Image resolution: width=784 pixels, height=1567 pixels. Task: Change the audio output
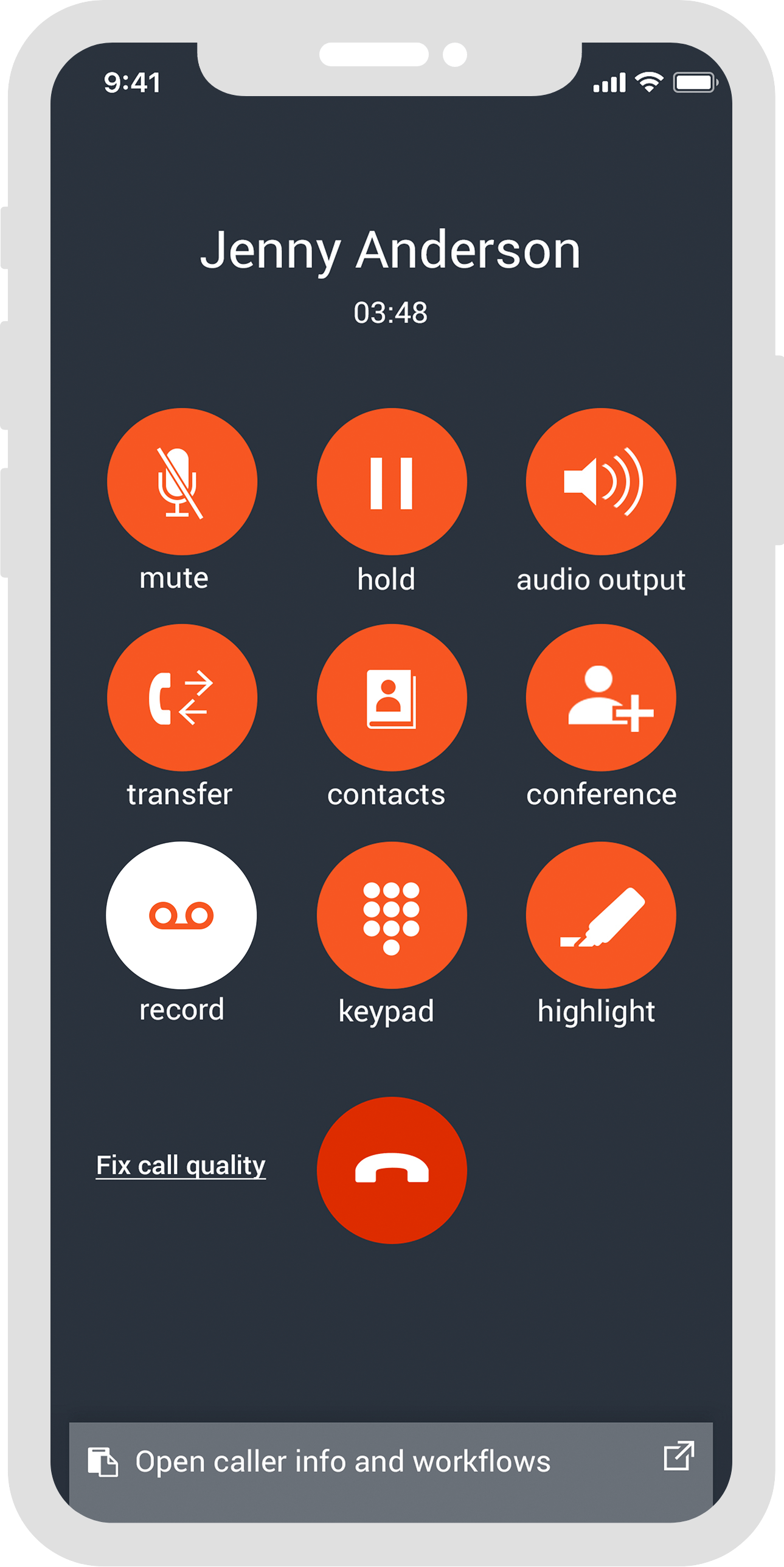tap(601, 482)
